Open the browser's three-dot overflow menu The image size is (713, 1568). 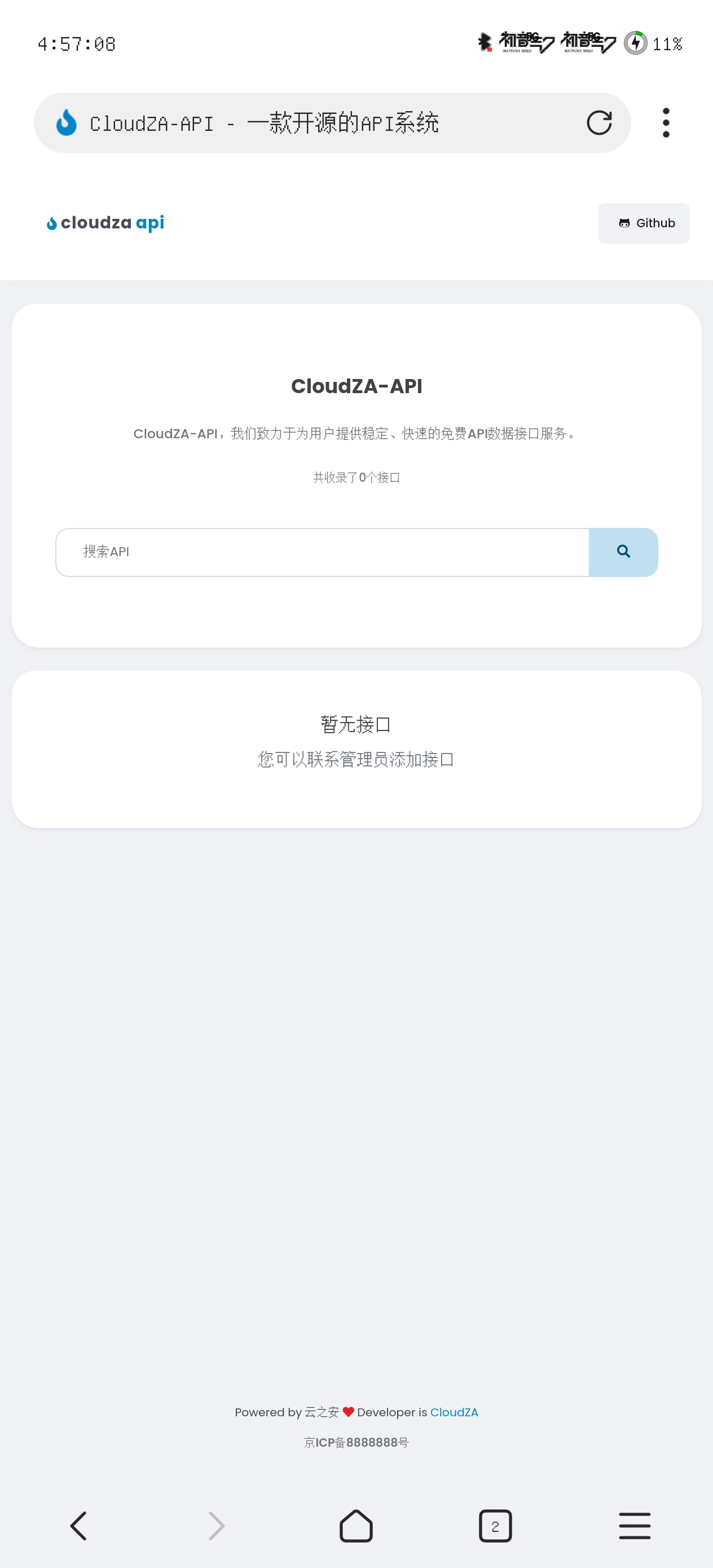pos(666,123)
